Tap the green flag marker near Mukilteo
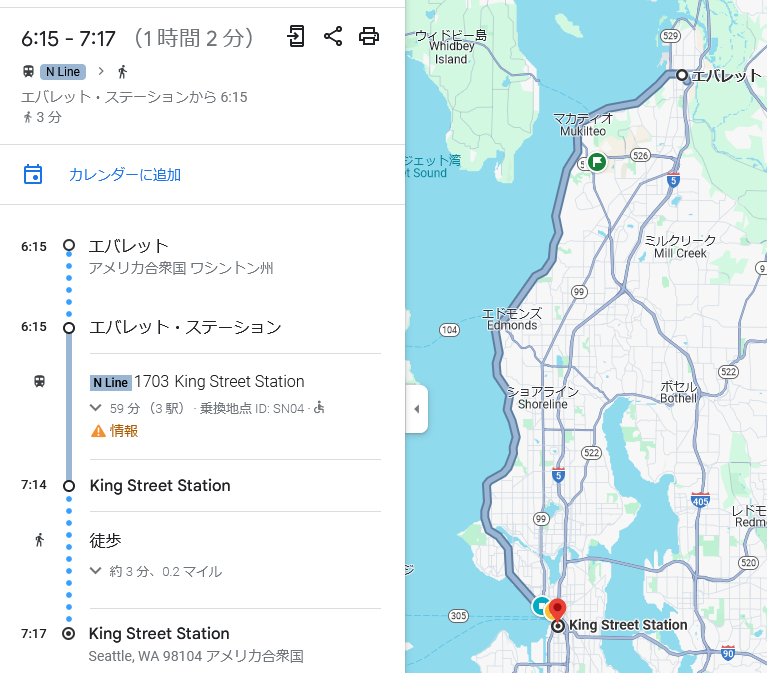The height and width of the screenshot is (673, 767). (597, 161)
